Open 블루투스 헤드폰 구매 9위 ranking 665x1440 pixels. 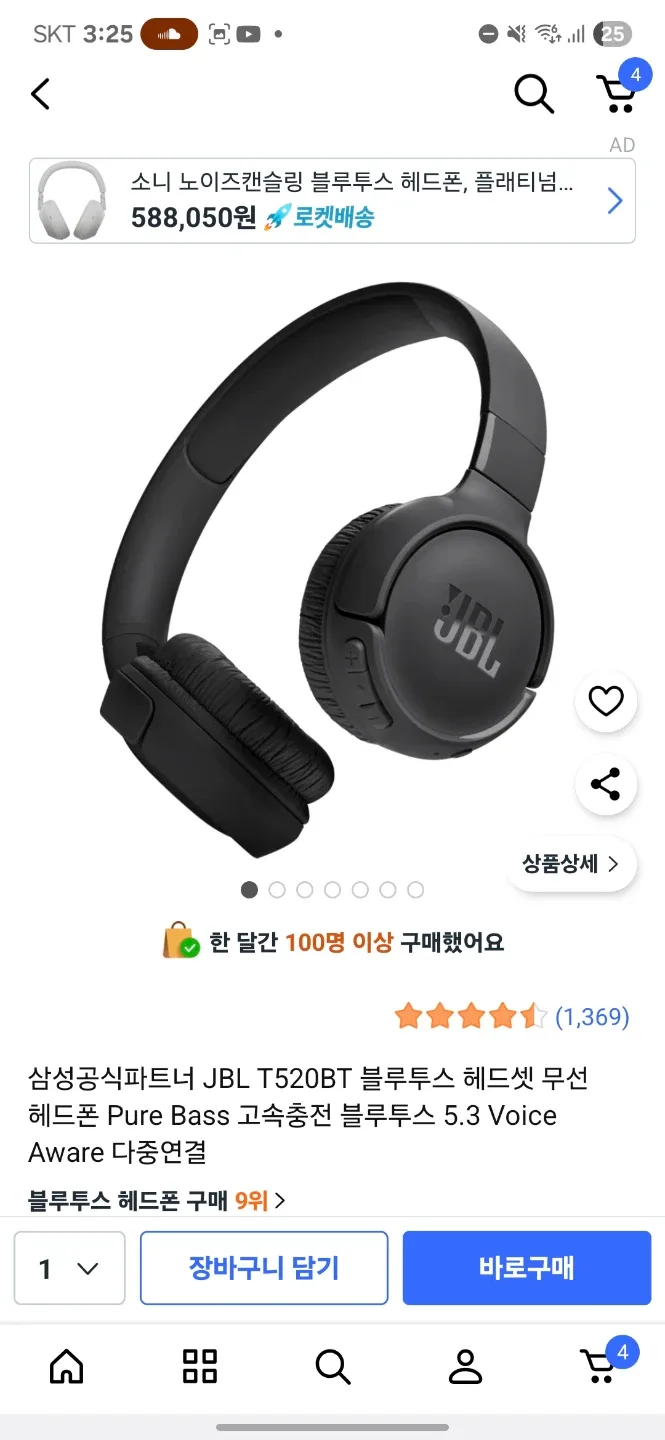pos(157,1200)
